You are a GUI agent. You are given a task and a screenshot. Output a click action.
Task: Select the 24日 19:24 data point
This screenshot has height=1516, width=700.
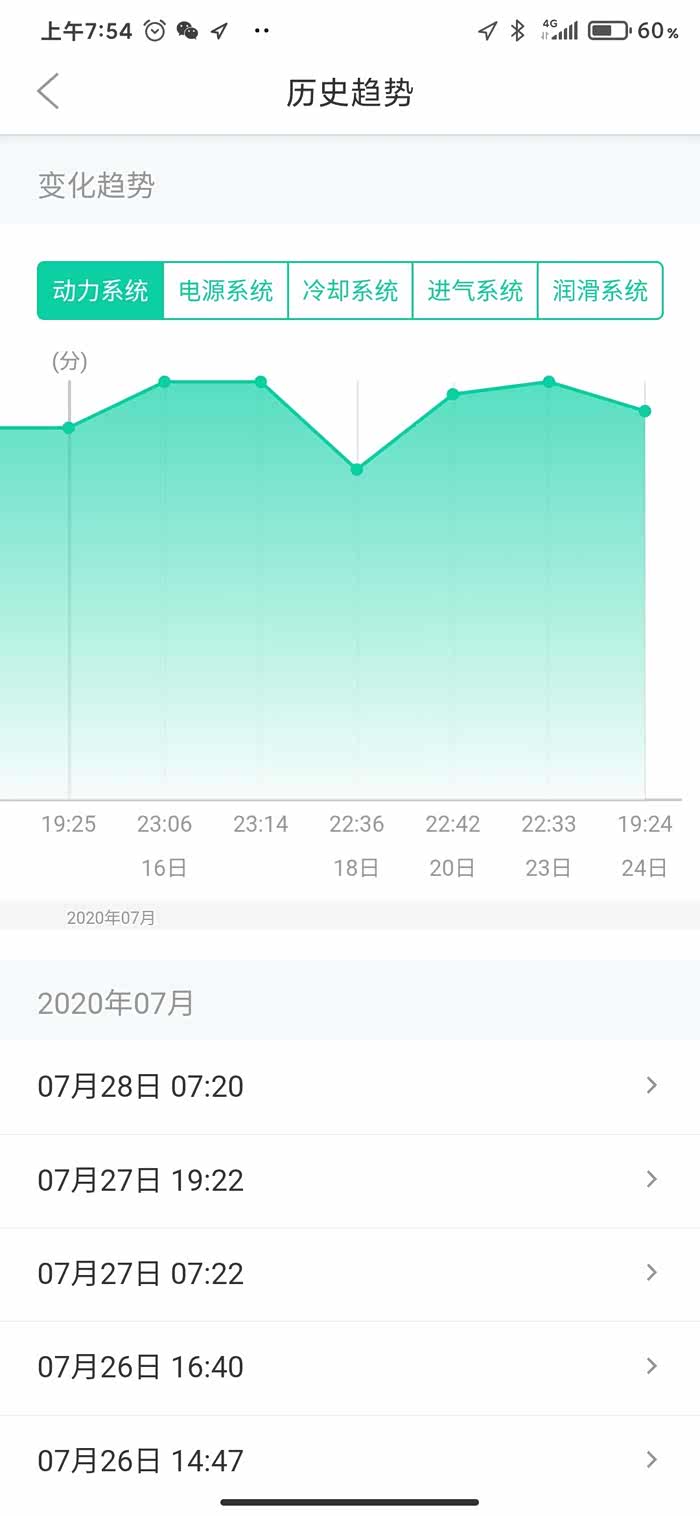pos(645,411)
